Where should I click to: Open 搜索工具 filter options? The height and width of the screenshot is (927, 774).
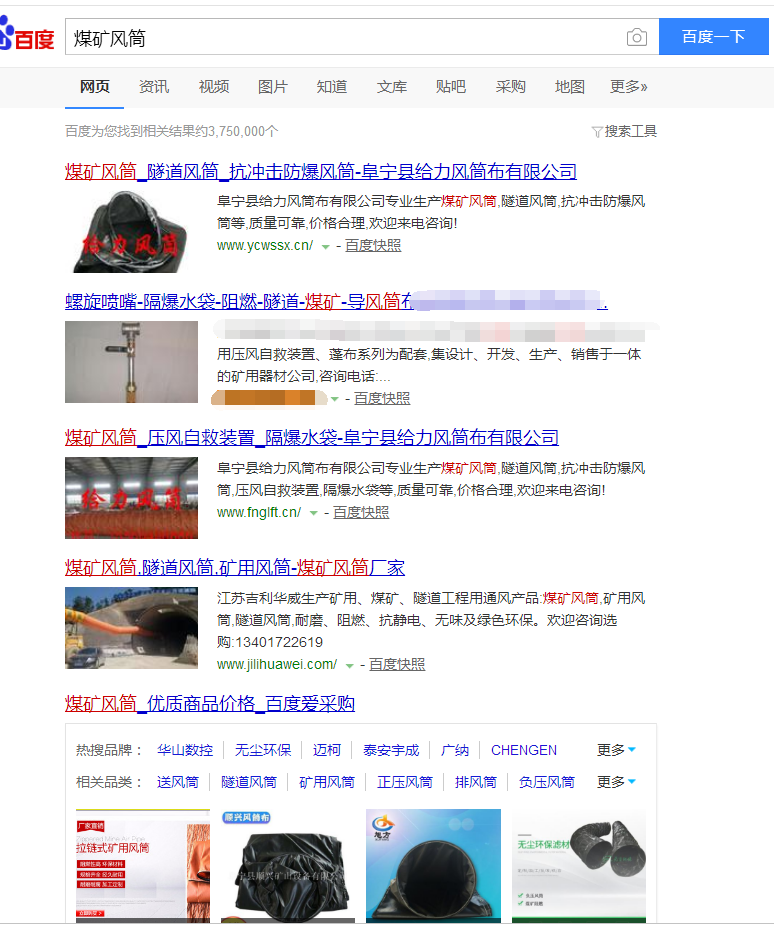pyautogui.click(x=624, y=131)
